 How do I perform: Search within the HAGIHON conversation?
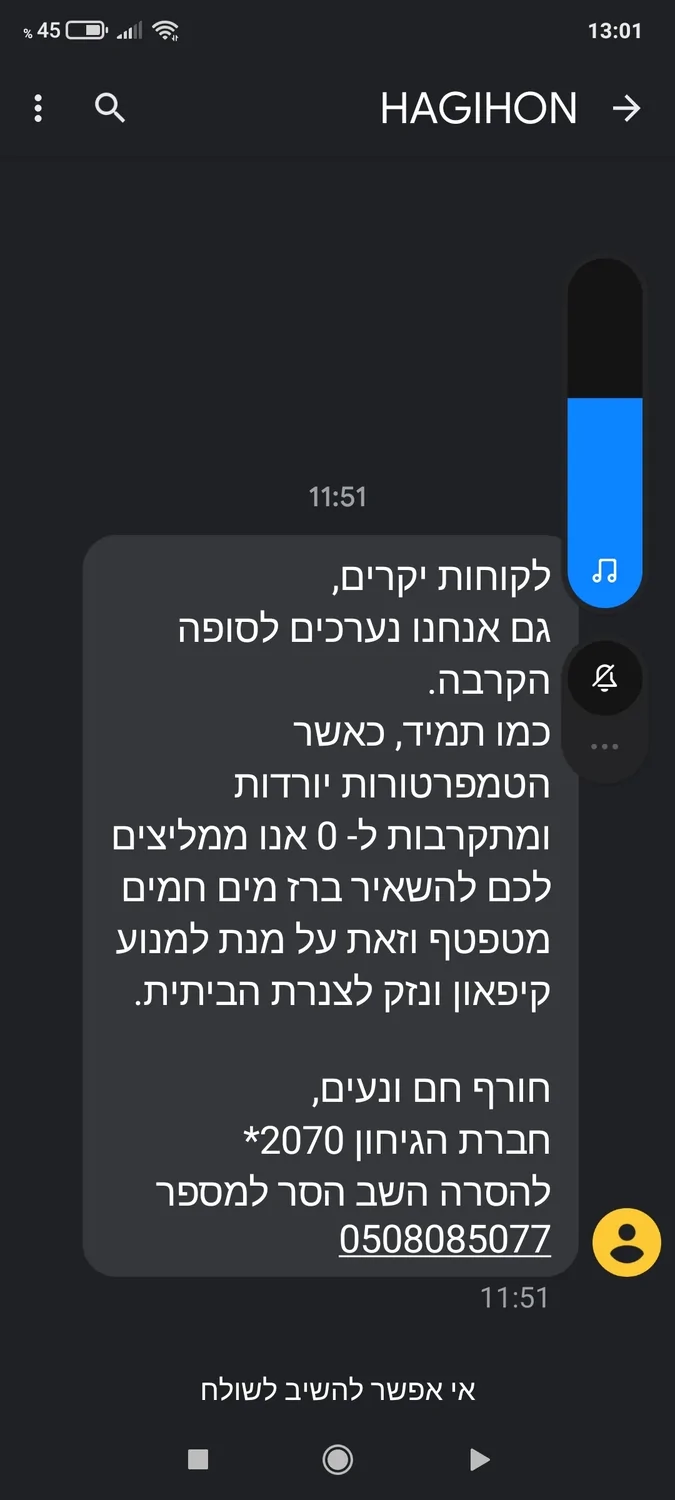(110, 108)
